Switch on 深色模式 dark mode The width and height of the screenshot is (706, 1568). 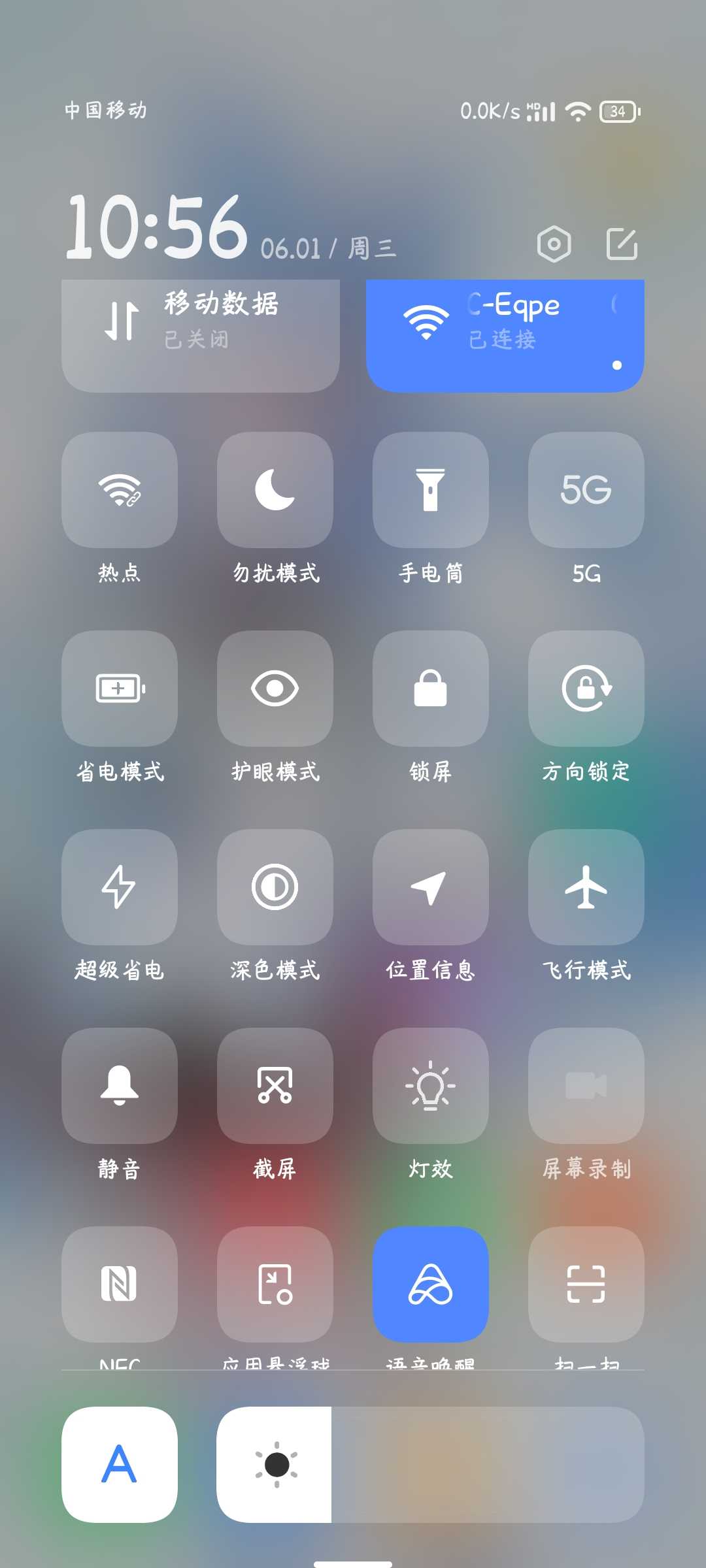point(275,887)
